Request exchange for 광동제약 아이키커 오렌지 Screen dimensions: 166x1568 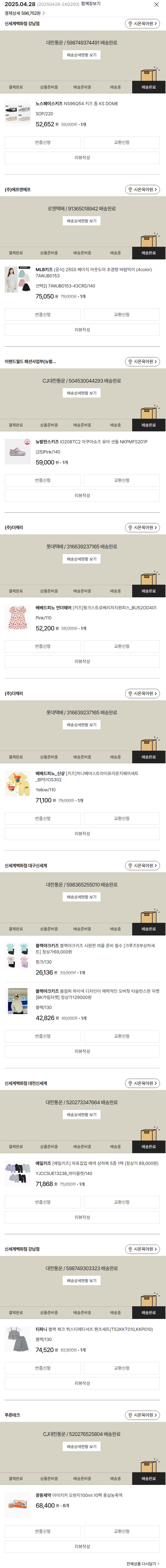122,1531
